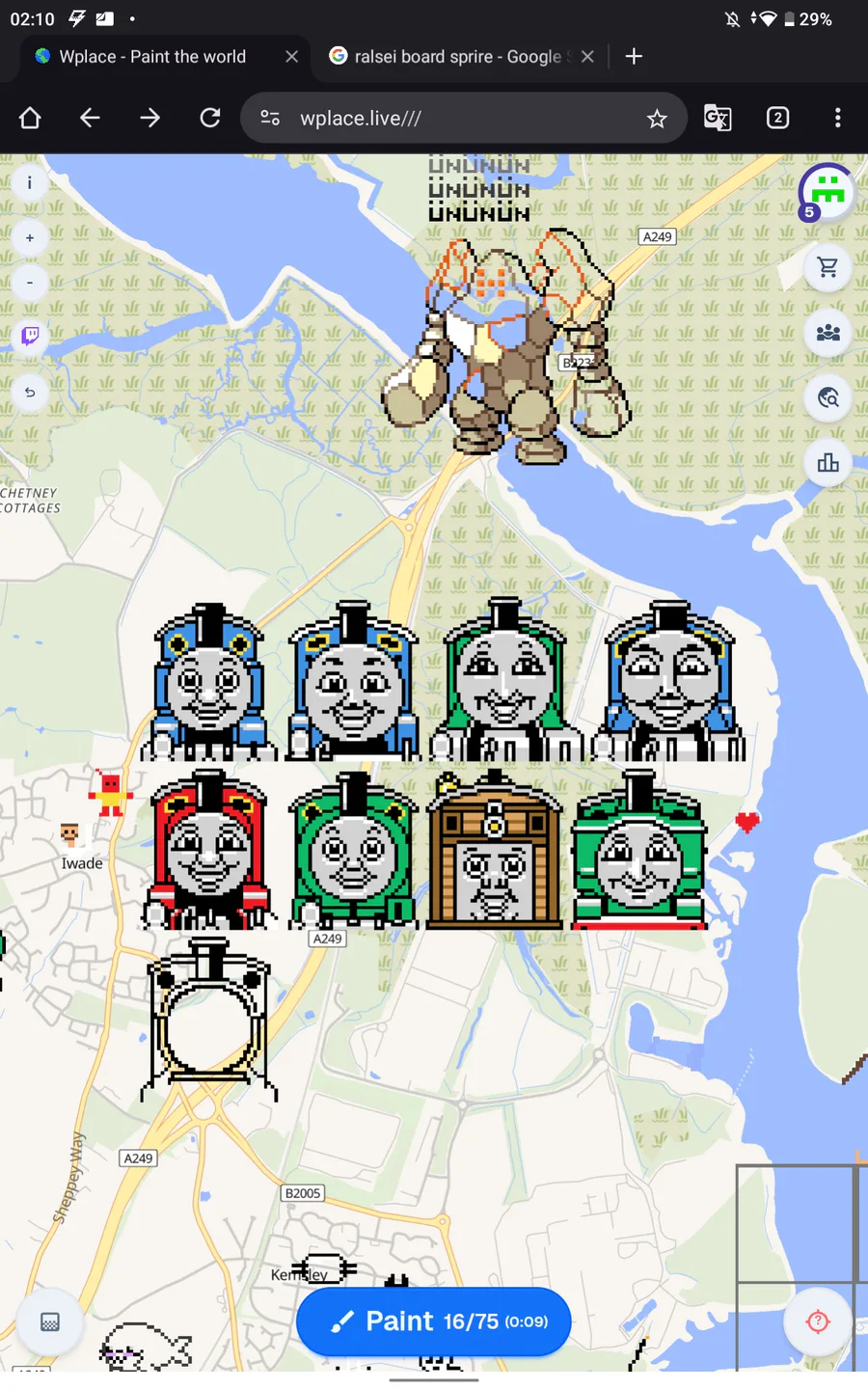This screenshot has height=1389, width=868.
Task: Reload the current page
Action: click(x=209, y=118)
